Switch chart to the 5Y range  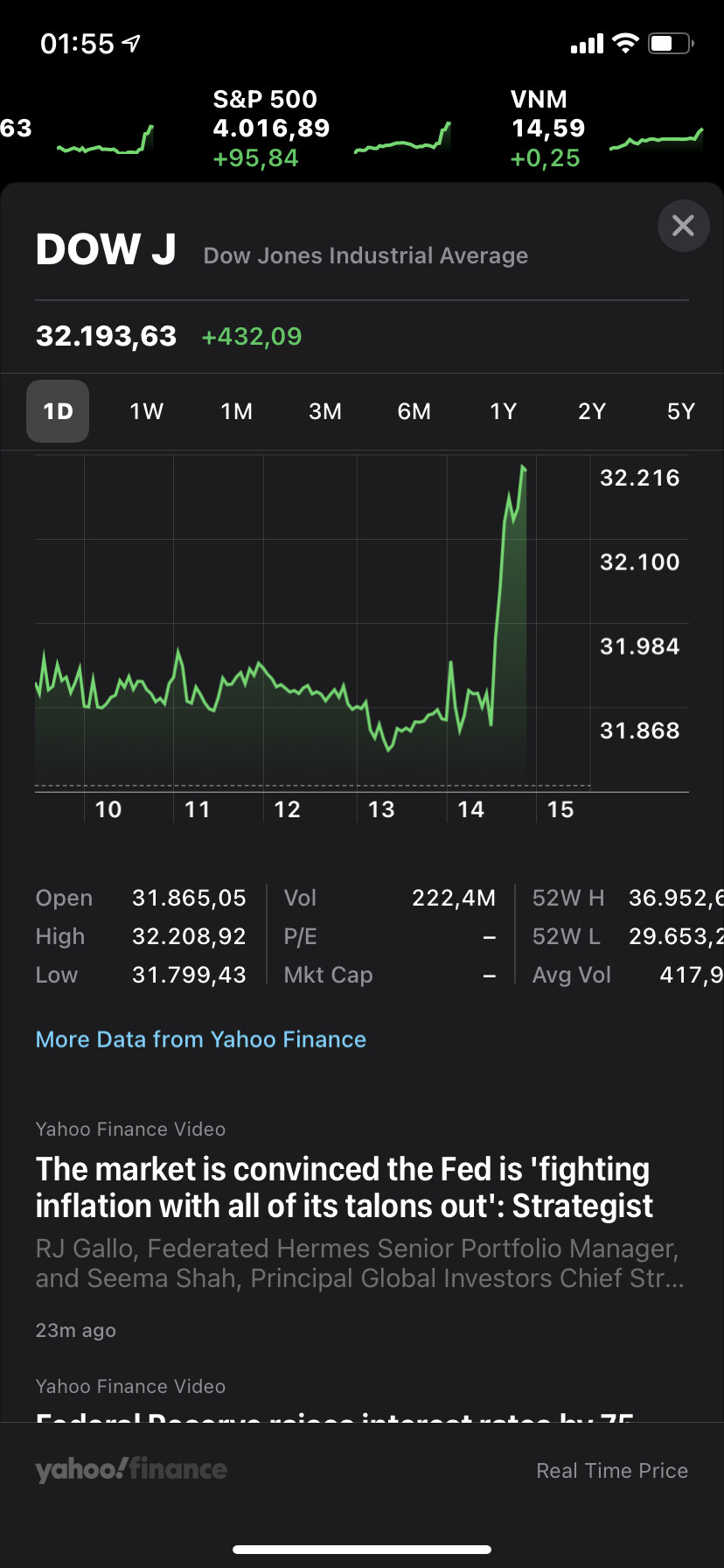[x=680, y=411]
